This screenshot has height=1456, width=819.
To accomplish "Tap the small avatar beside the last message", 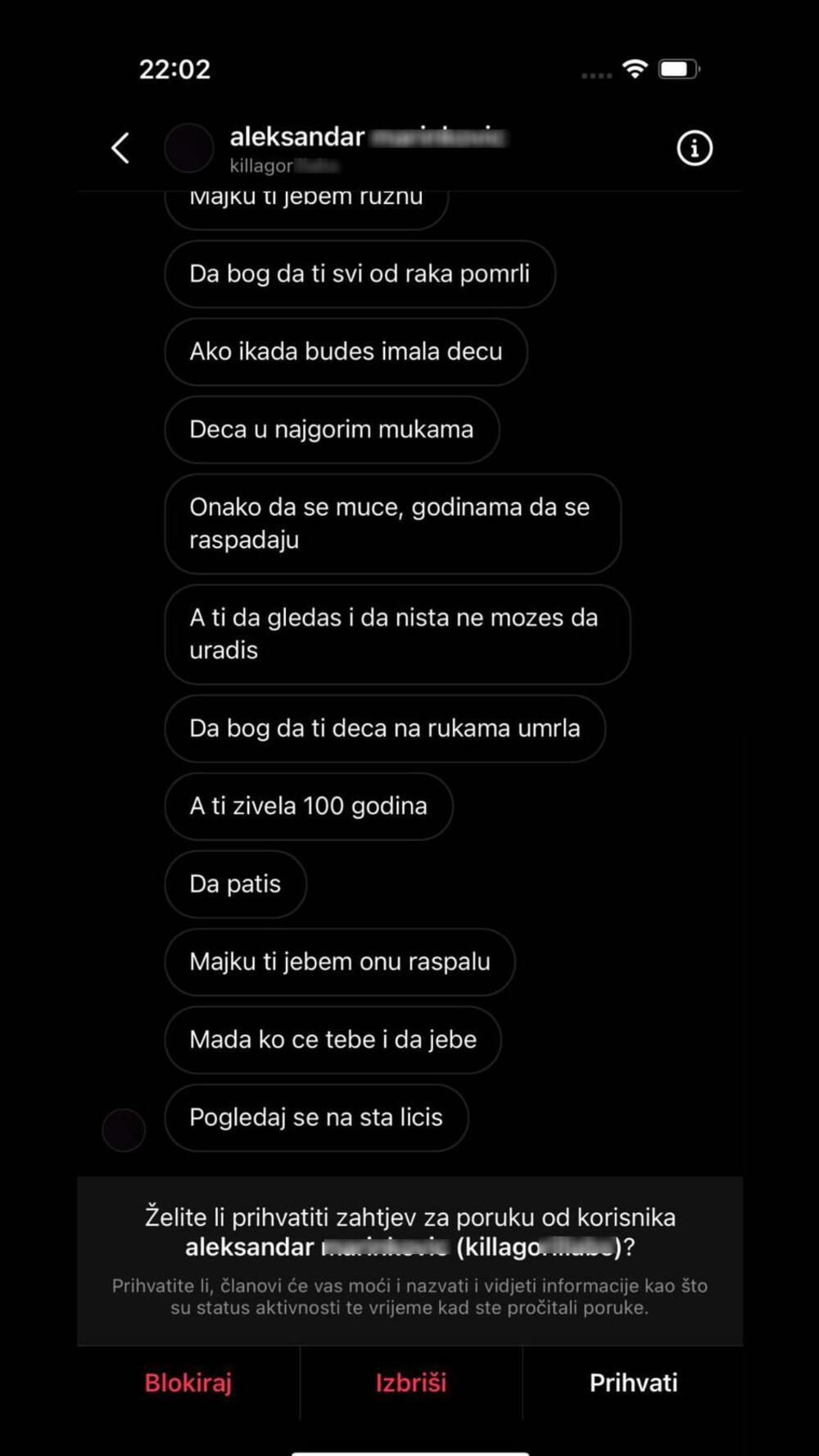I will 124,1129.
